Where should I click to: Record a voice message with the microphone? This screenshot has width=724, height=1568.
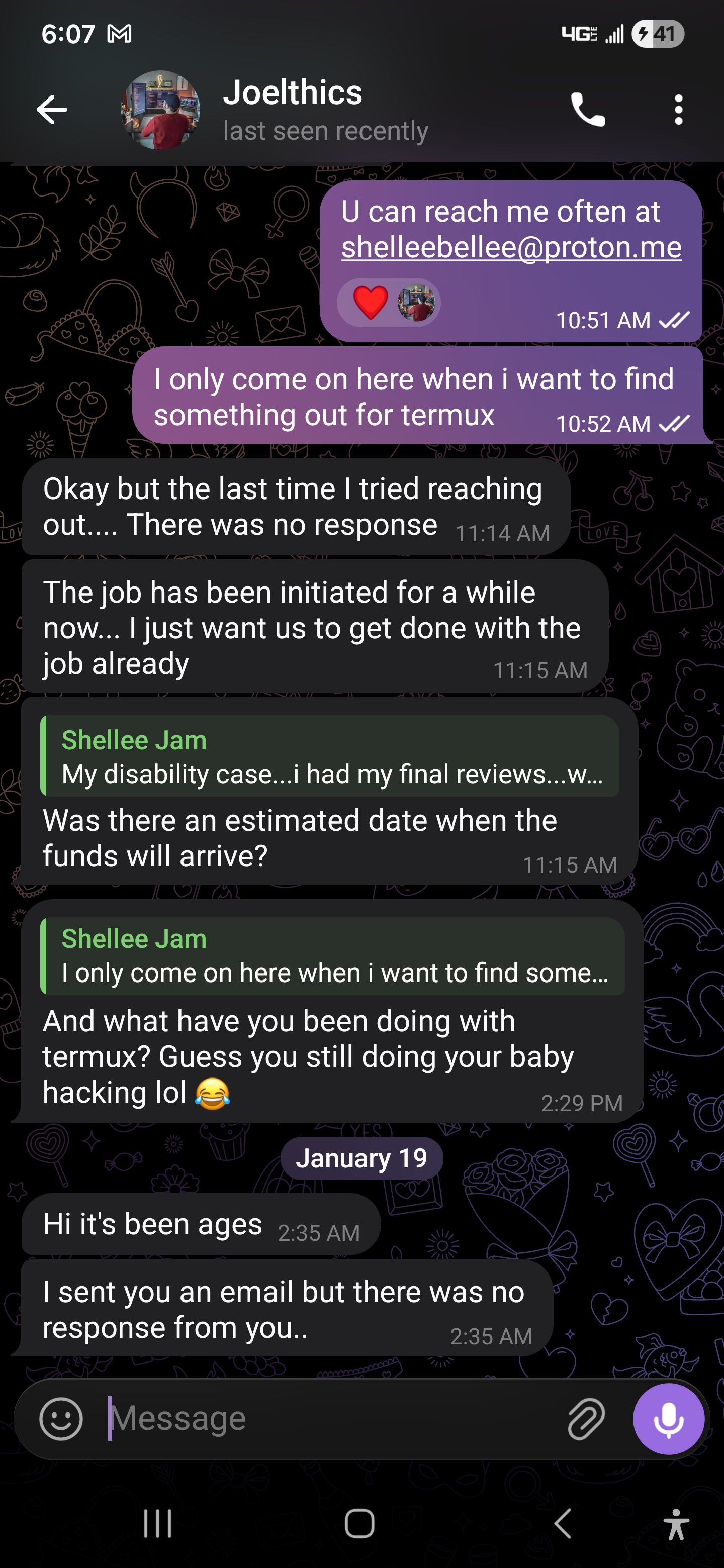(x=669, y=1418)
